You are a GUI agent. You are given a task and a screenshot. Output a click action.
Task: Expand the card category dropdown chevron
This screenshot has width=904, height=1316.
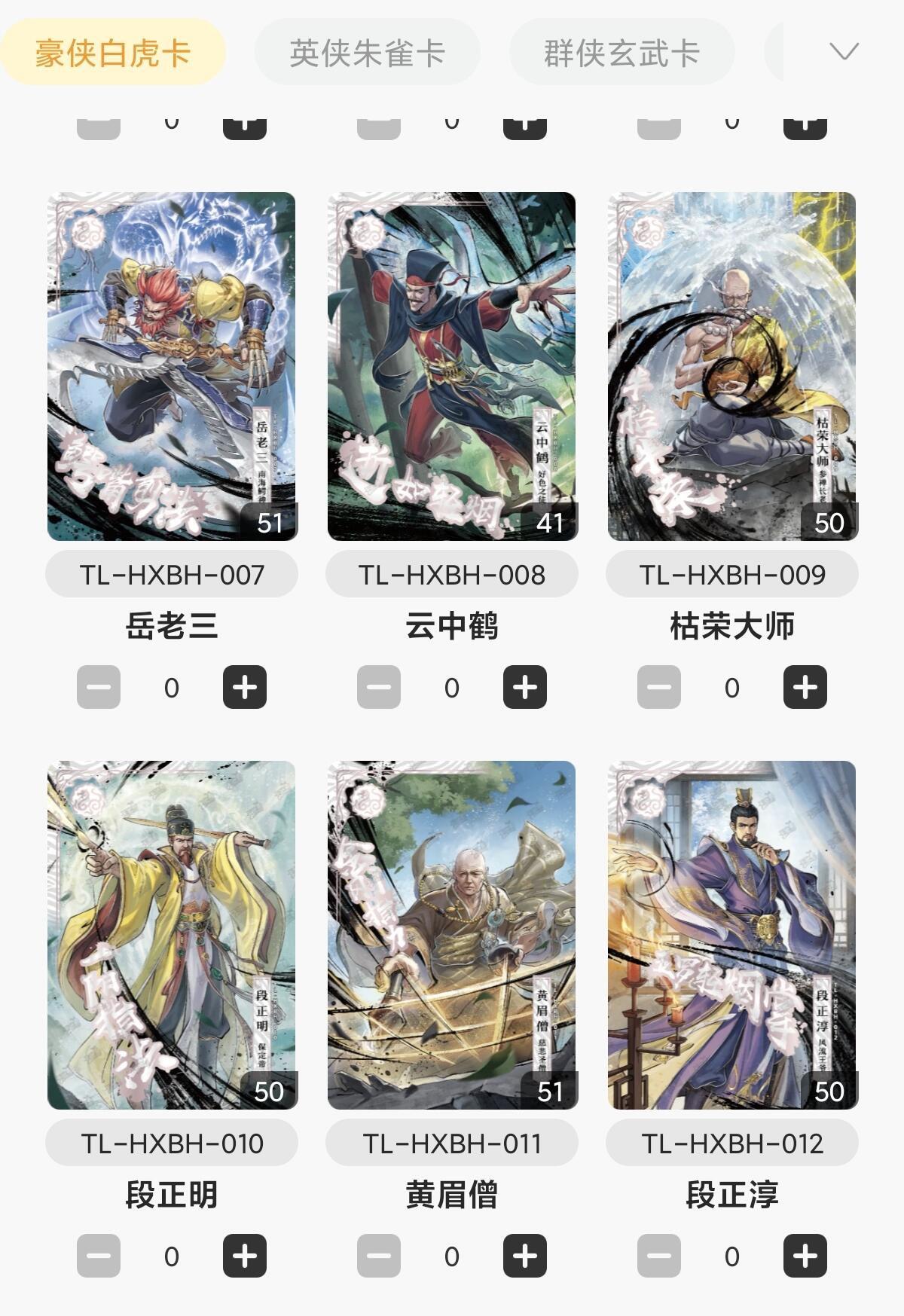pos(843,51)
